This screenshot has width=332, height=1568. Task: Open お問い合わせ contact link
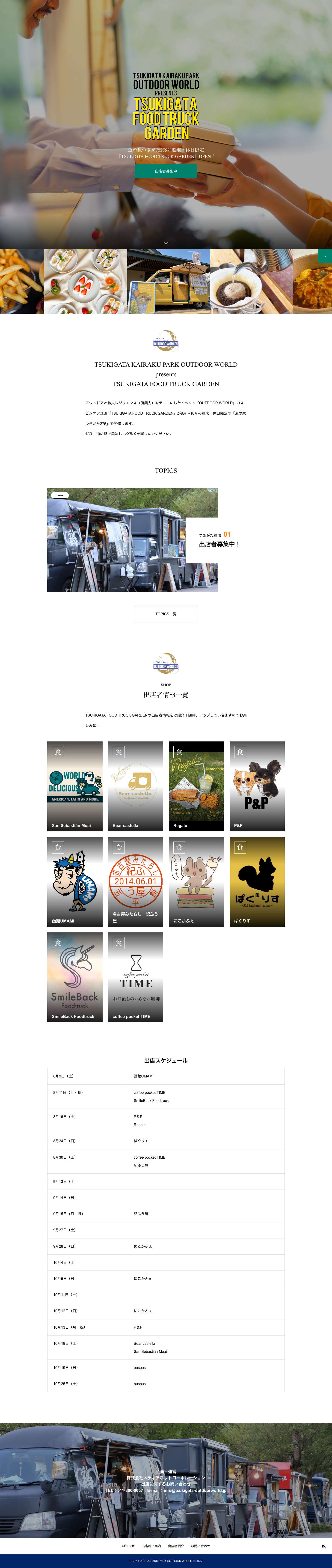pyautogui.click(x=200, y=1545)
